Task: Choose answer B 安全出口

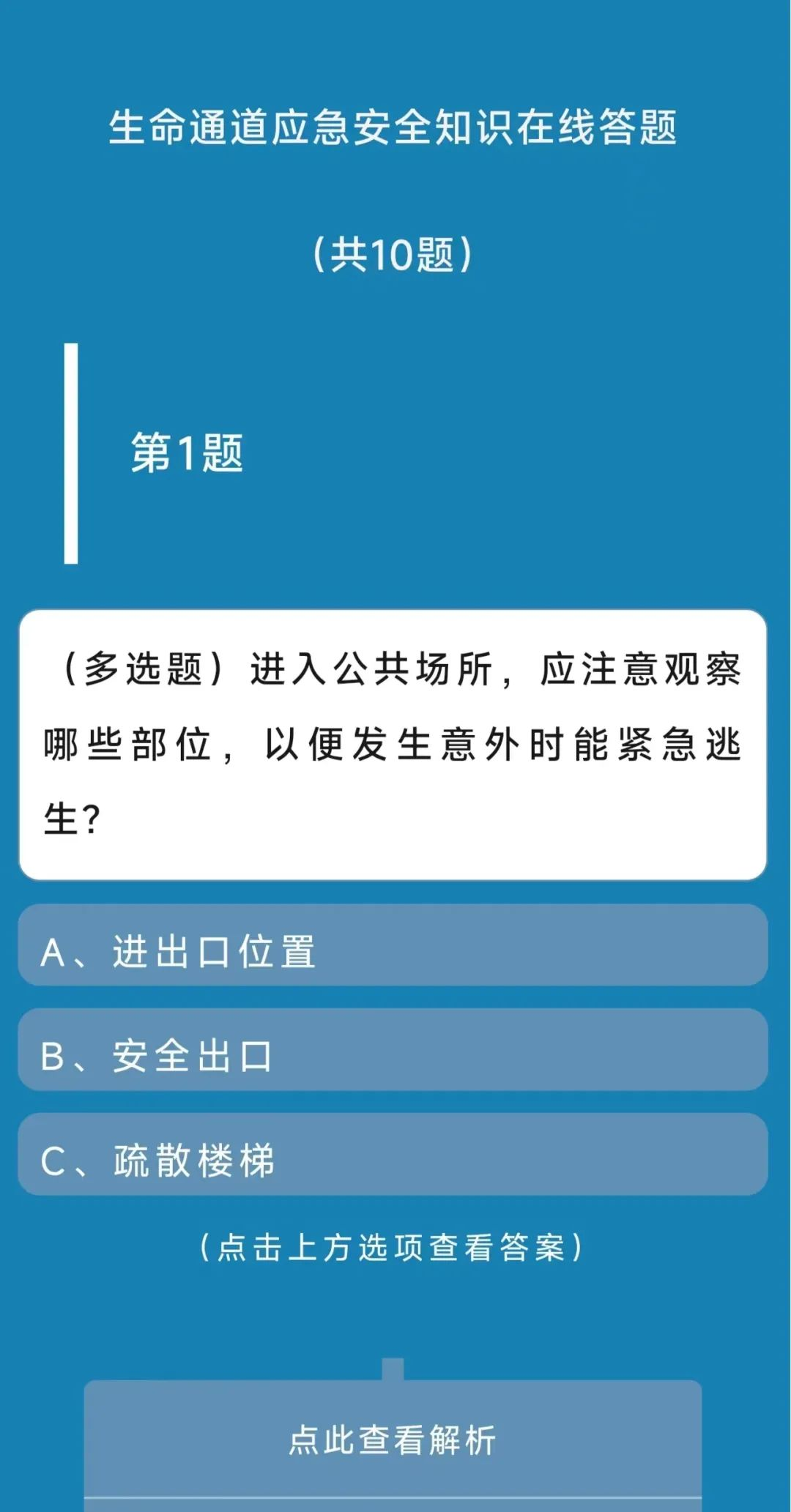Action: click(393, 1049)
